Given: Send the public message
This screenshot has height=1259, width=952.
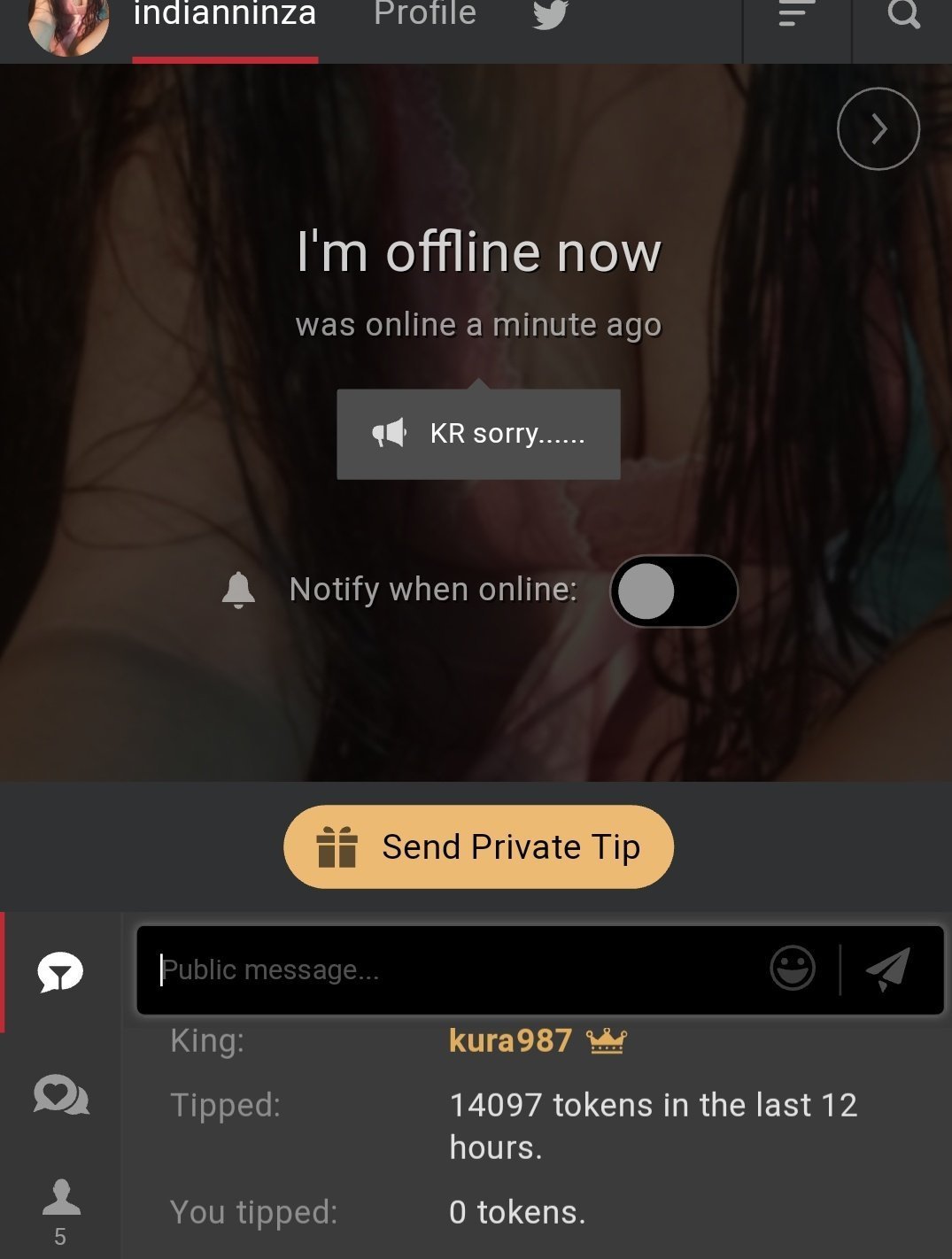Looking at the screenshot, I should click(888, 968).
